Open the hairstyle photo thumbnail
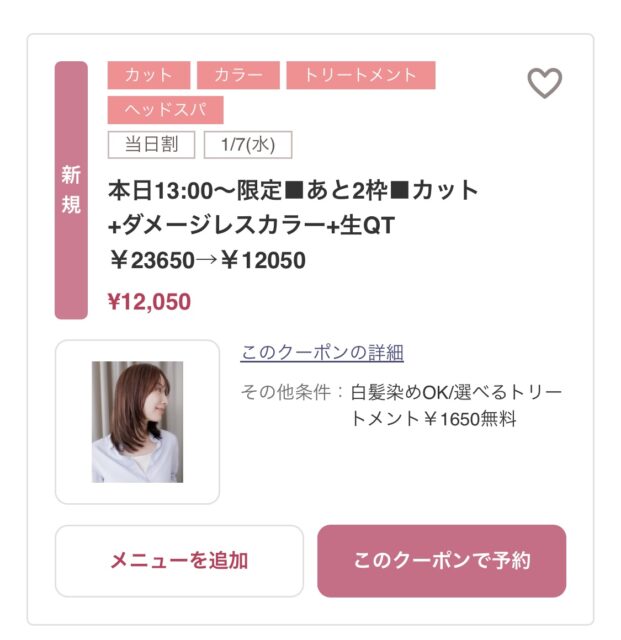Image resolution: width=621 pixels, height=640 pixels. click(x=137, y=422)
